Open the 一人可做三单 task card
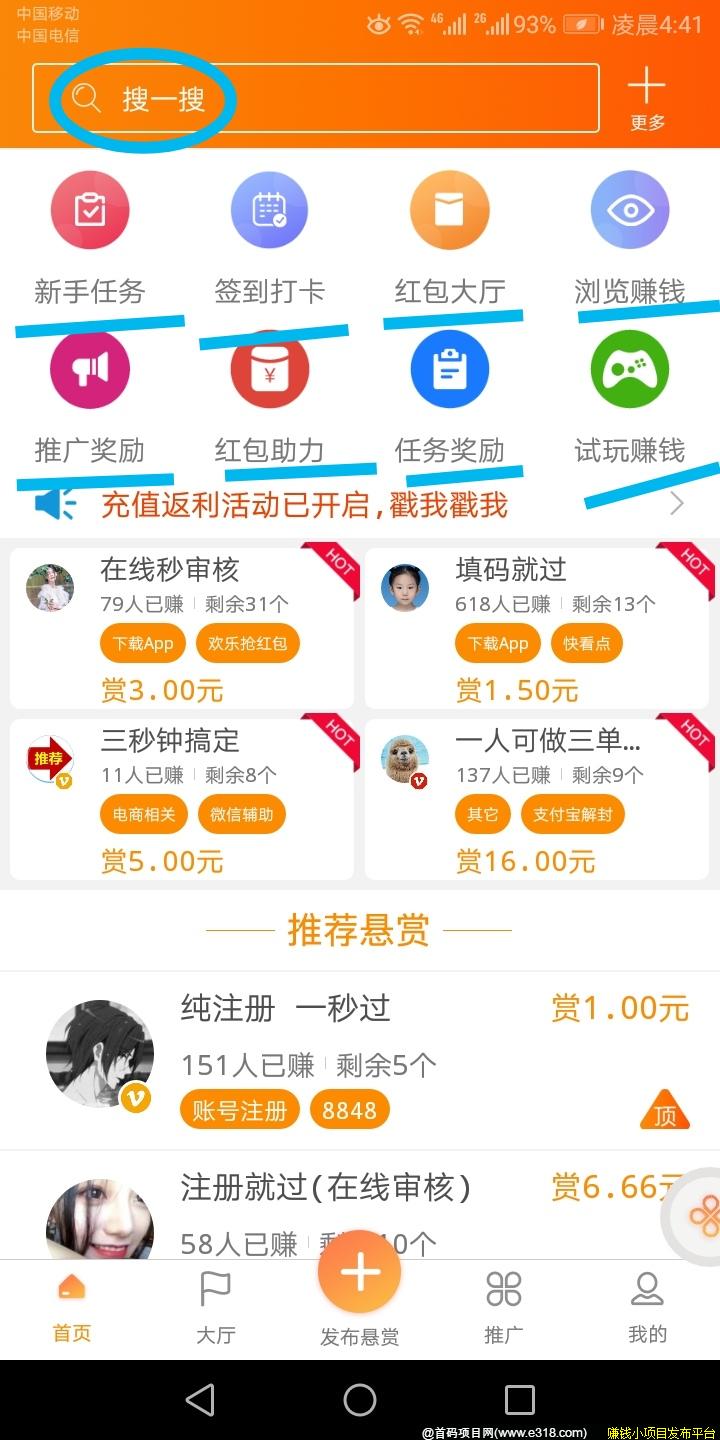Viewport: 720px width, 1440px height. 537,798
